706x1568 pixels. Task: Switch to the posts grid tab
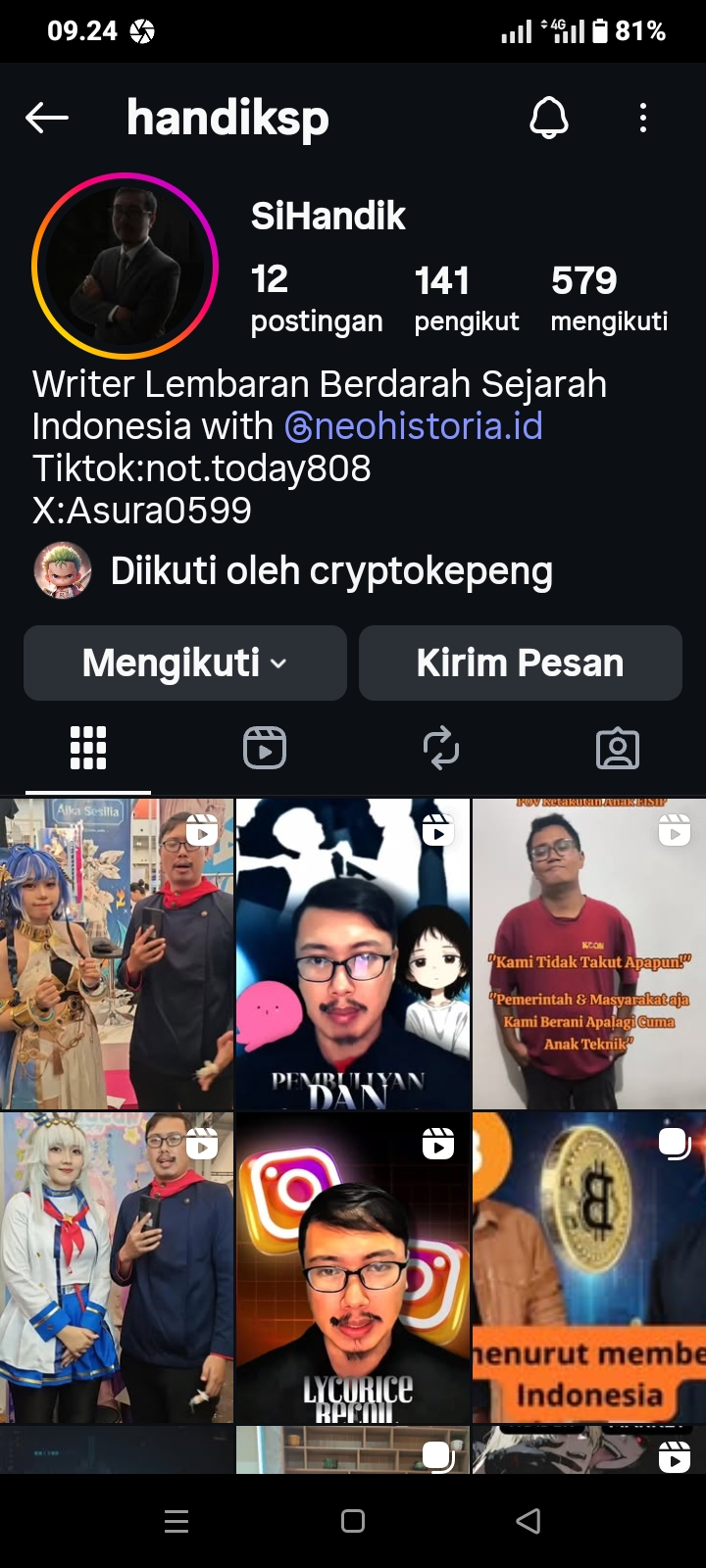point(88,749)
